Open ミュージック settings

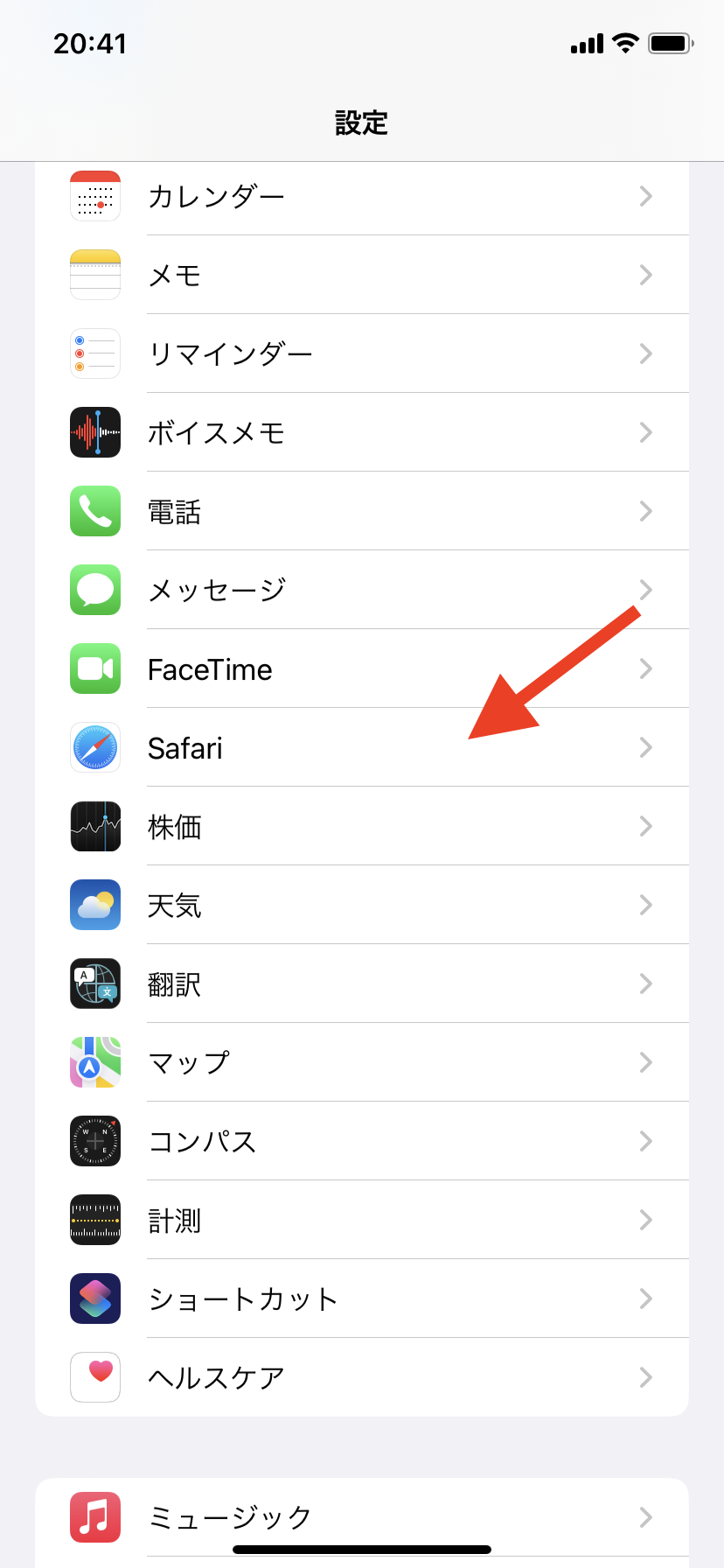(362, 1517)
